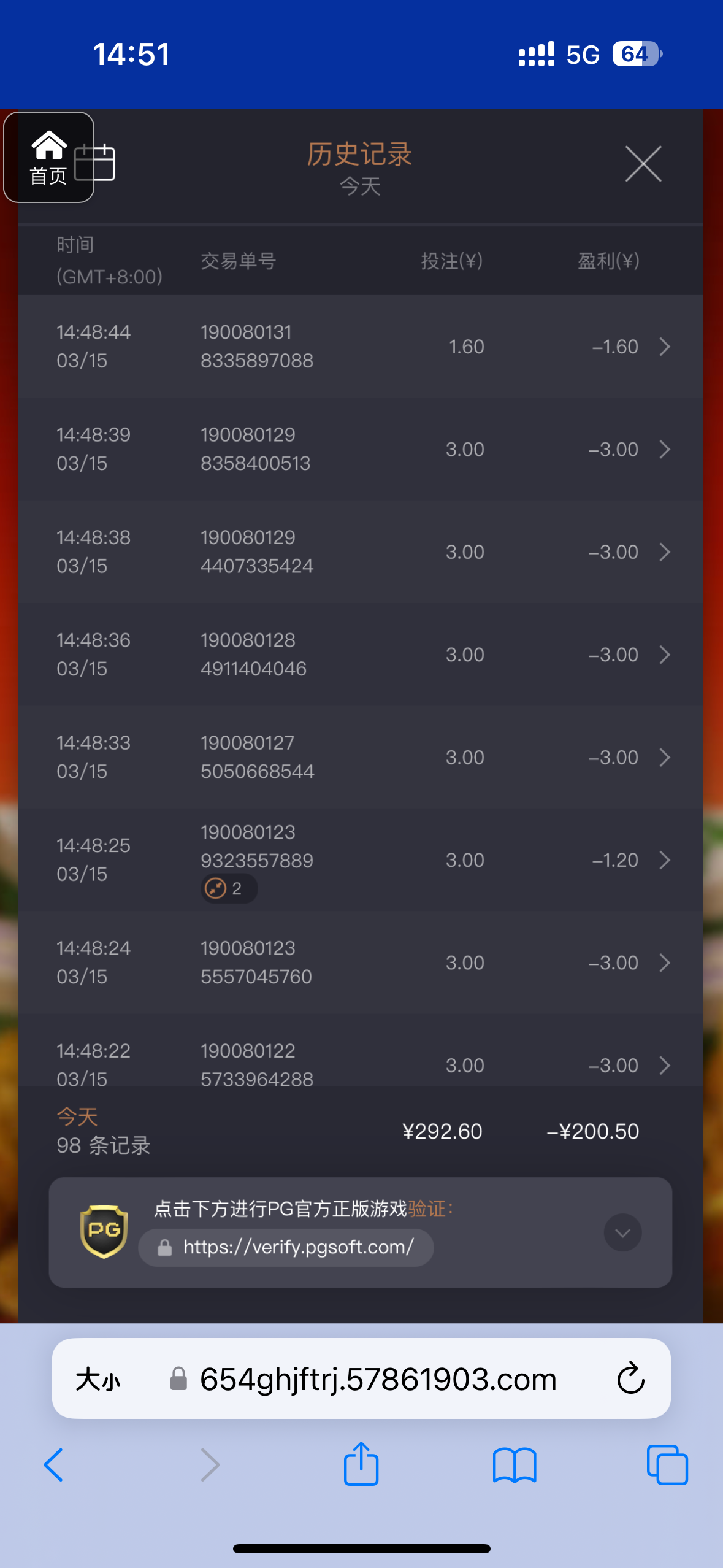Show all open browser tabs
723x1568 pixels.
(667, 1465)
